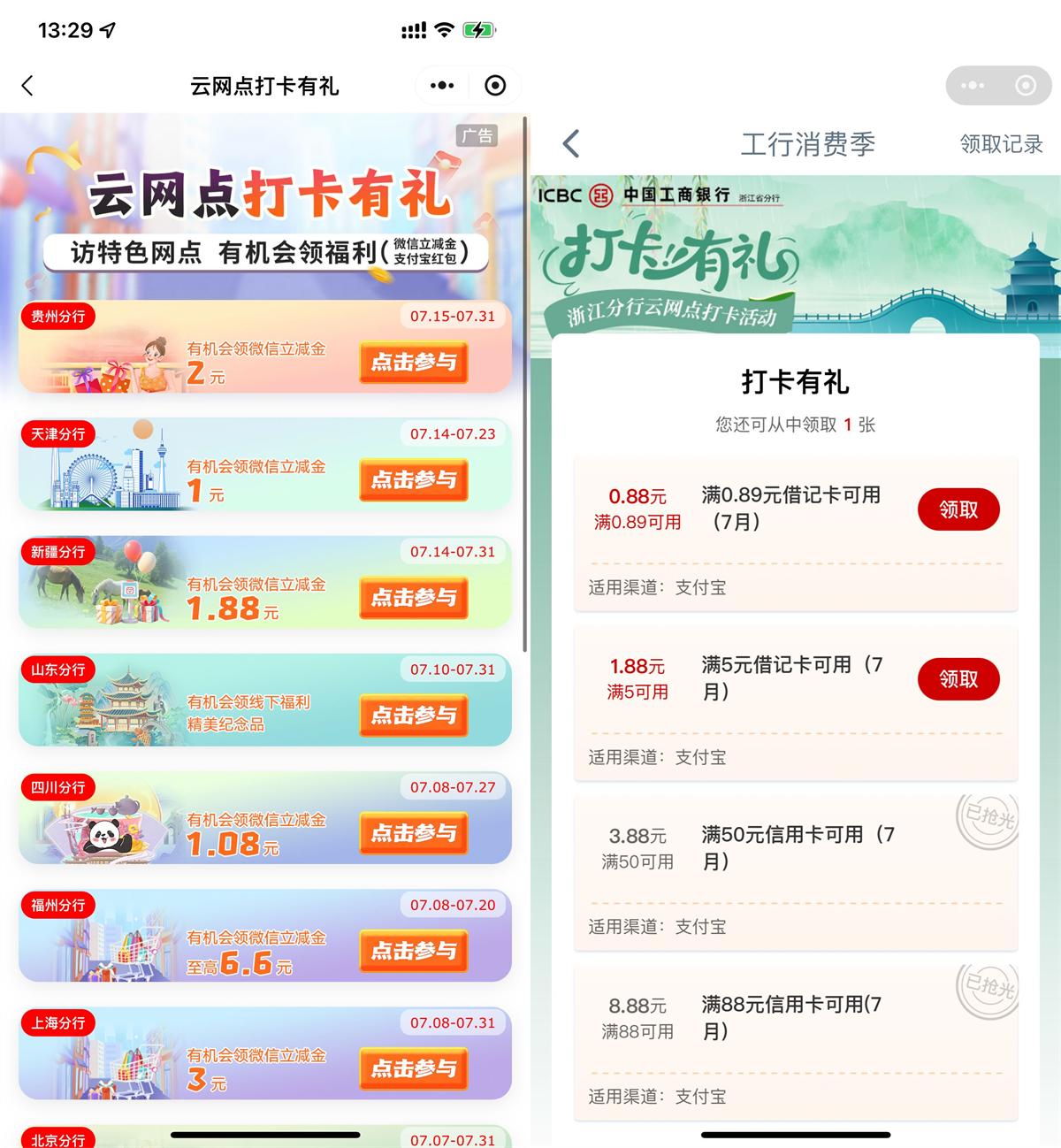
Task: Tap 领取 on the 0.88元 coupon
Action: [x=958, y=509]
